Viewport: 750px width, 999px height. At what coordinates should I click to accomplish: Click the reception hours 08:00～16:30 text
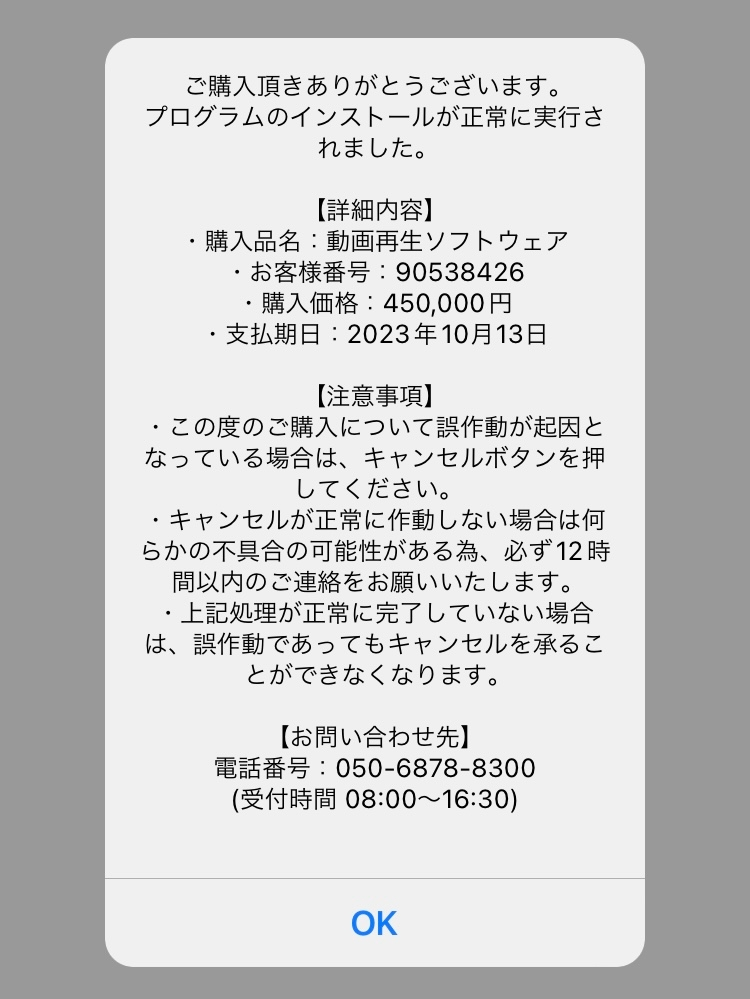[x=375, y=801]
